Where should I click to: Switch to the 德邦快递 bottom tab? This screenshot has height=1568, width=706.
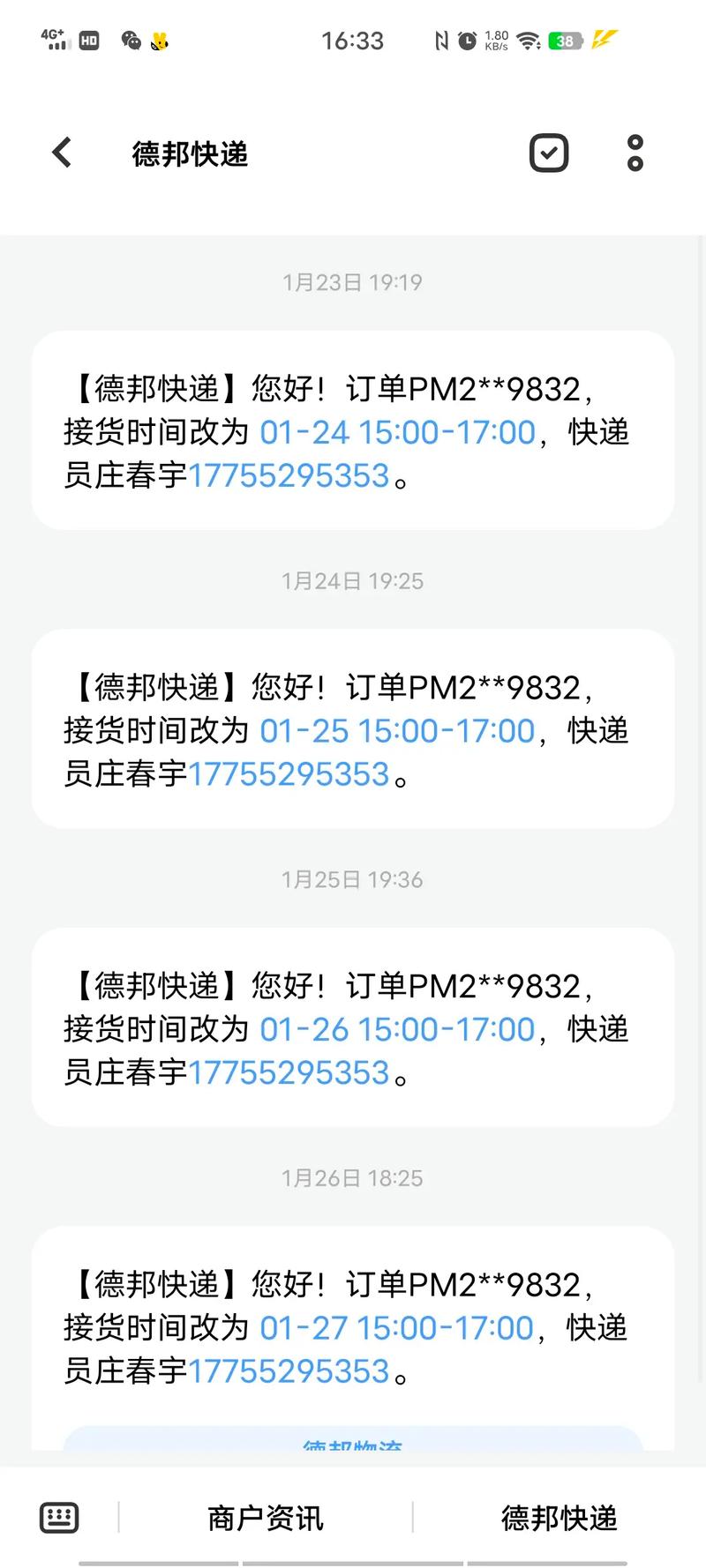[560, 1518]
